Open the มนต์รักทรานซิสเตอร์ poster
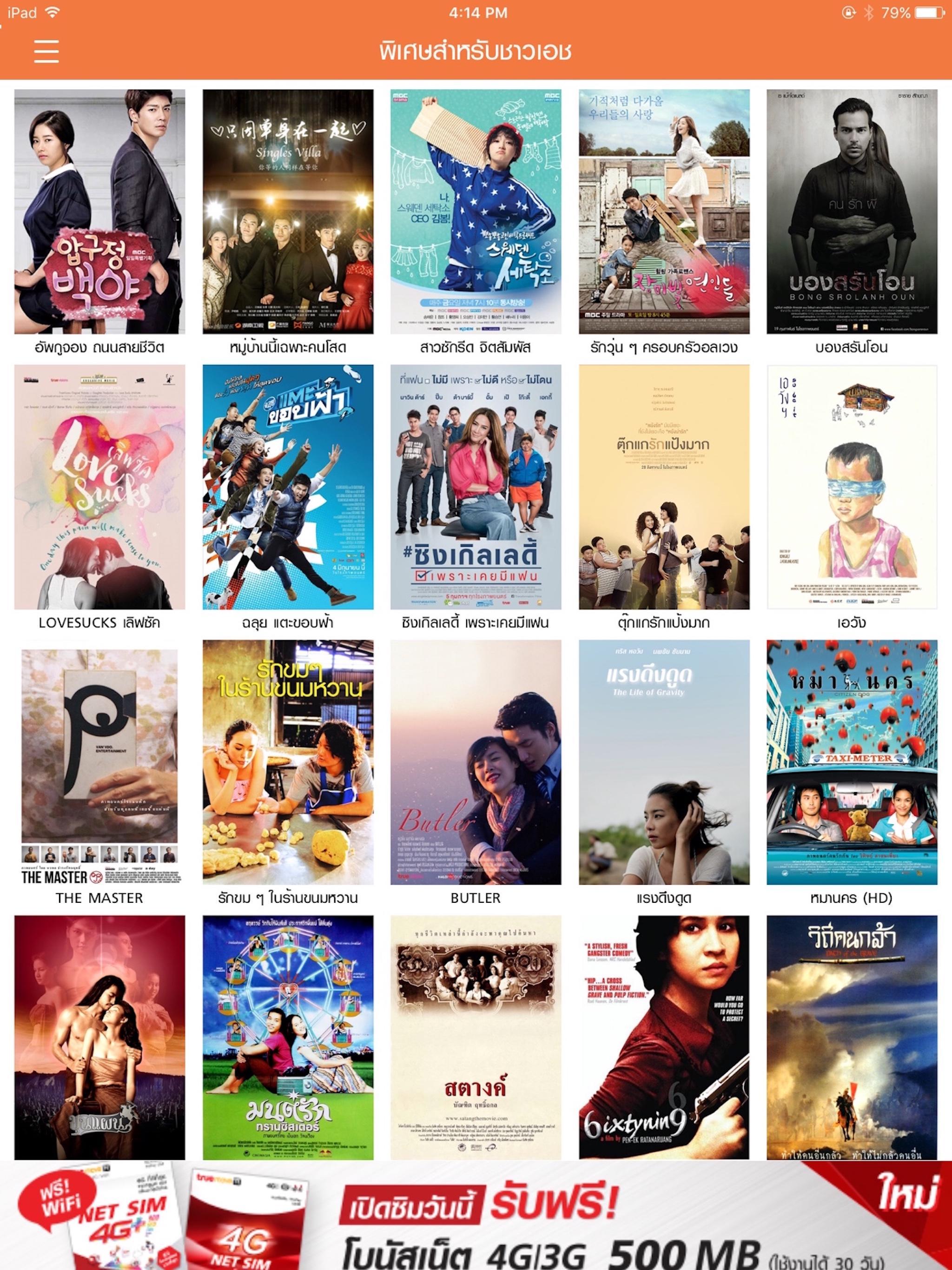Screen dimensions: 952x1270 288,1036
